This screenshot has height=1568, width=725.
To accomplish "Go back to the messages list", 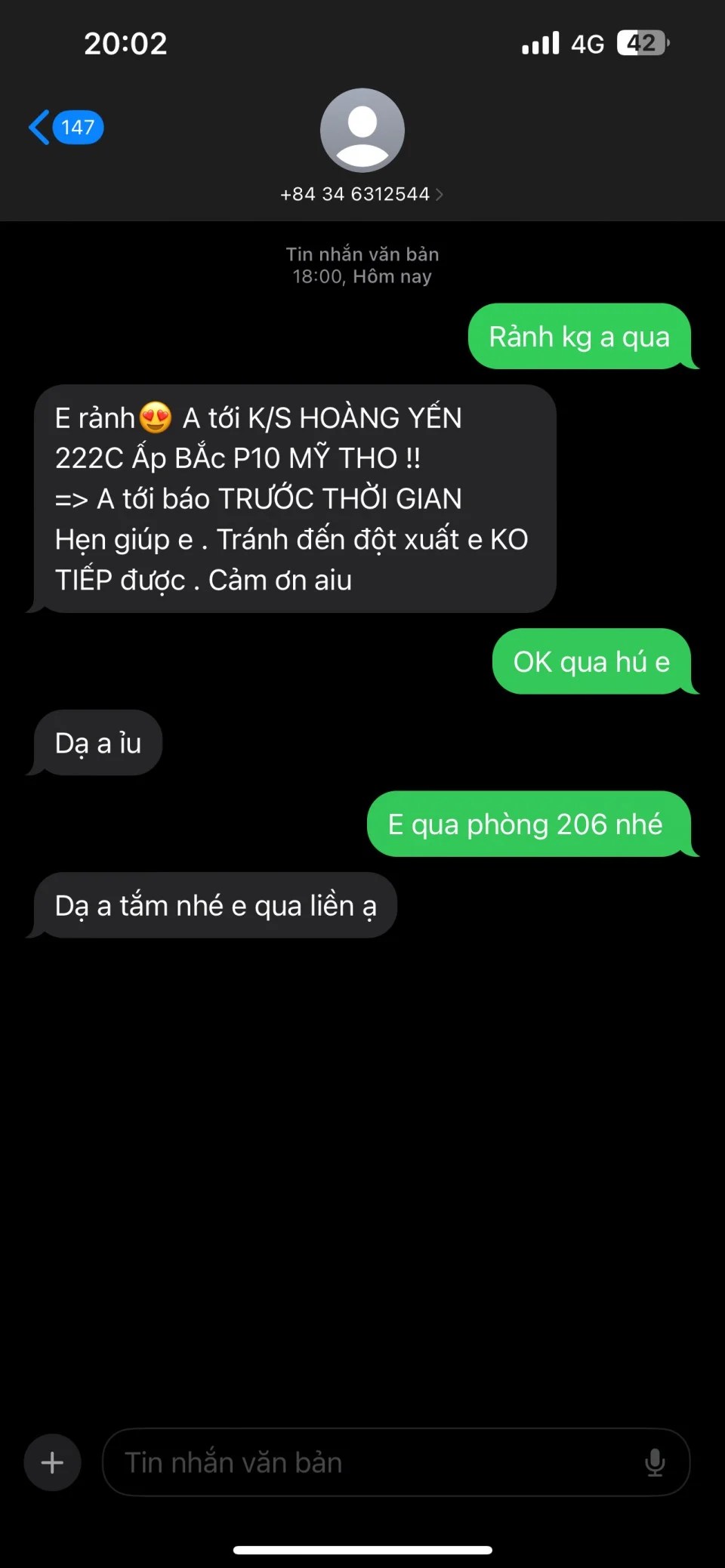I will (64, 127).
